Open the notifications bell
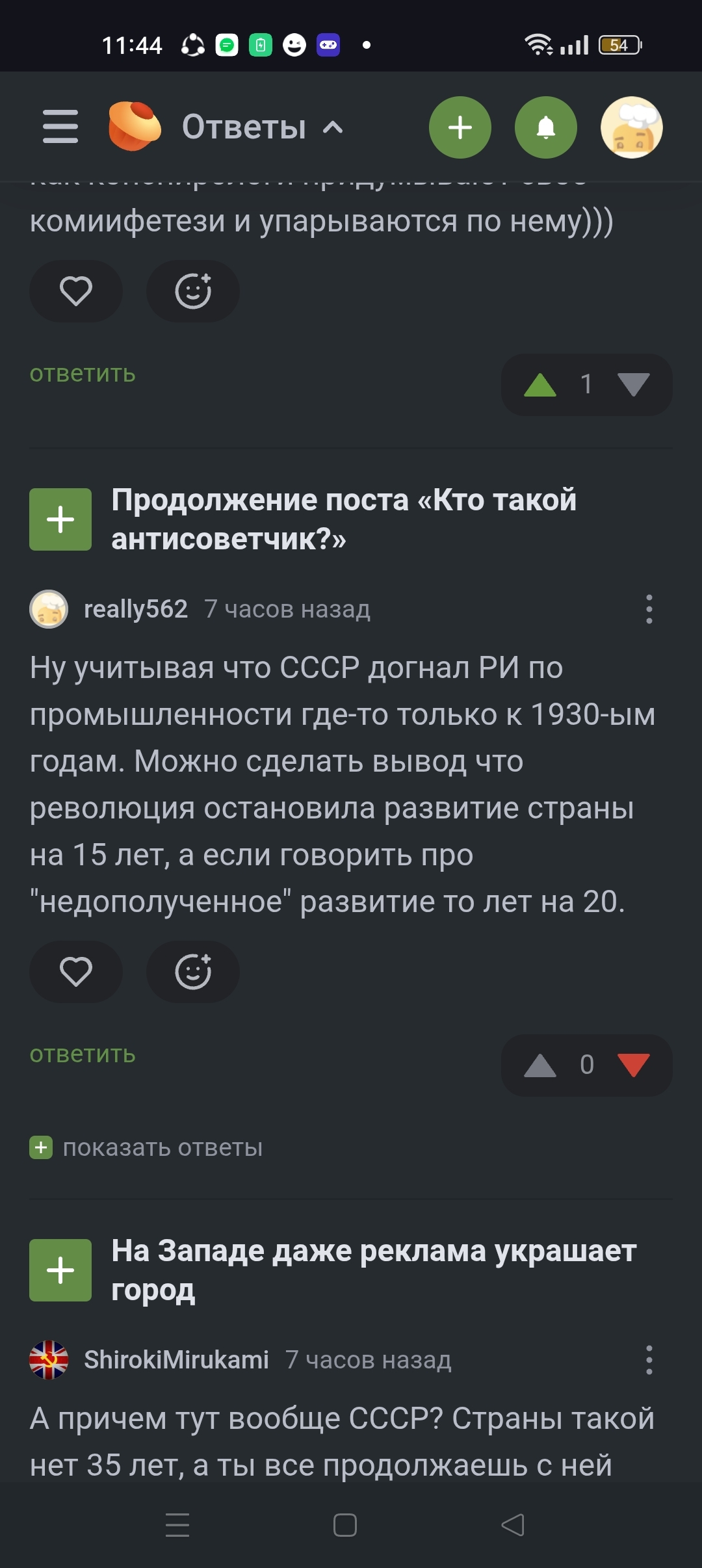Screen dimensions: 702x1568 point(545,127)
